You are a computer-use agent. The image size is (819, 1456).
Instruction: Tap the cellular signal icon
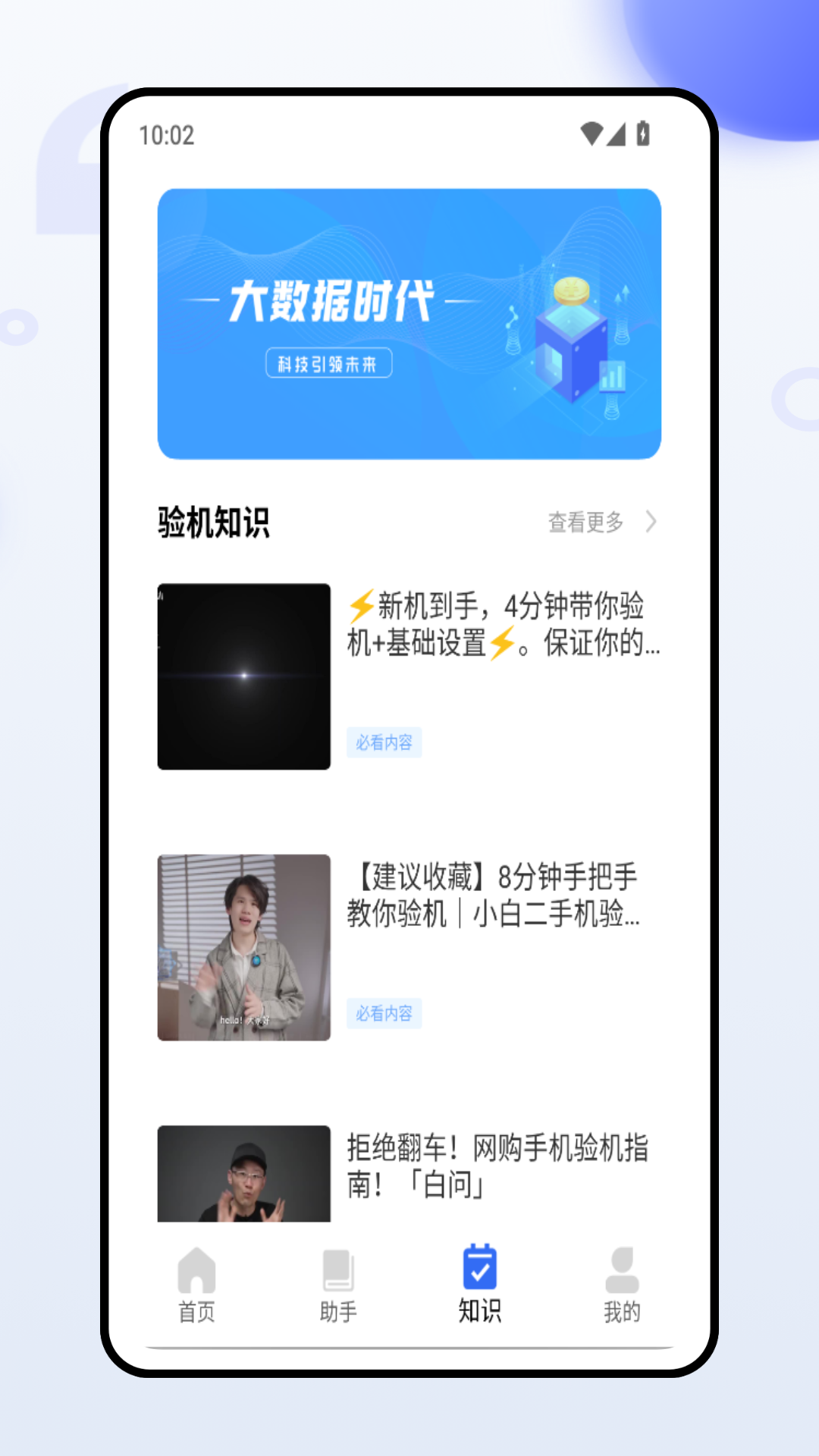pos(616,134)
